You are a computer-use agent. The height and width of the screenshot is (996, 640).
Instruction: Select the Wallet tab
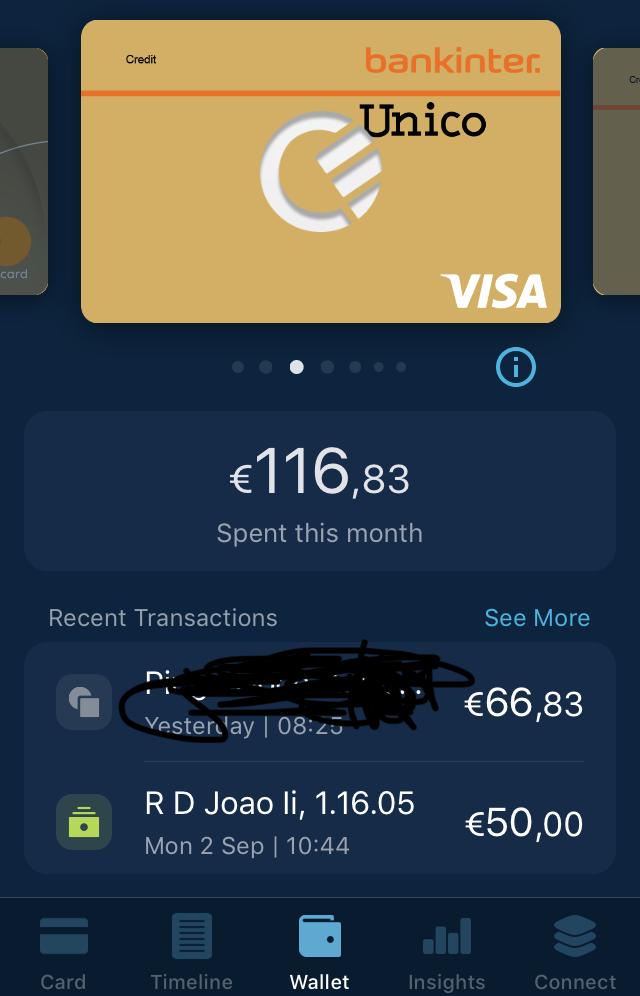click(x=320, y=951)
